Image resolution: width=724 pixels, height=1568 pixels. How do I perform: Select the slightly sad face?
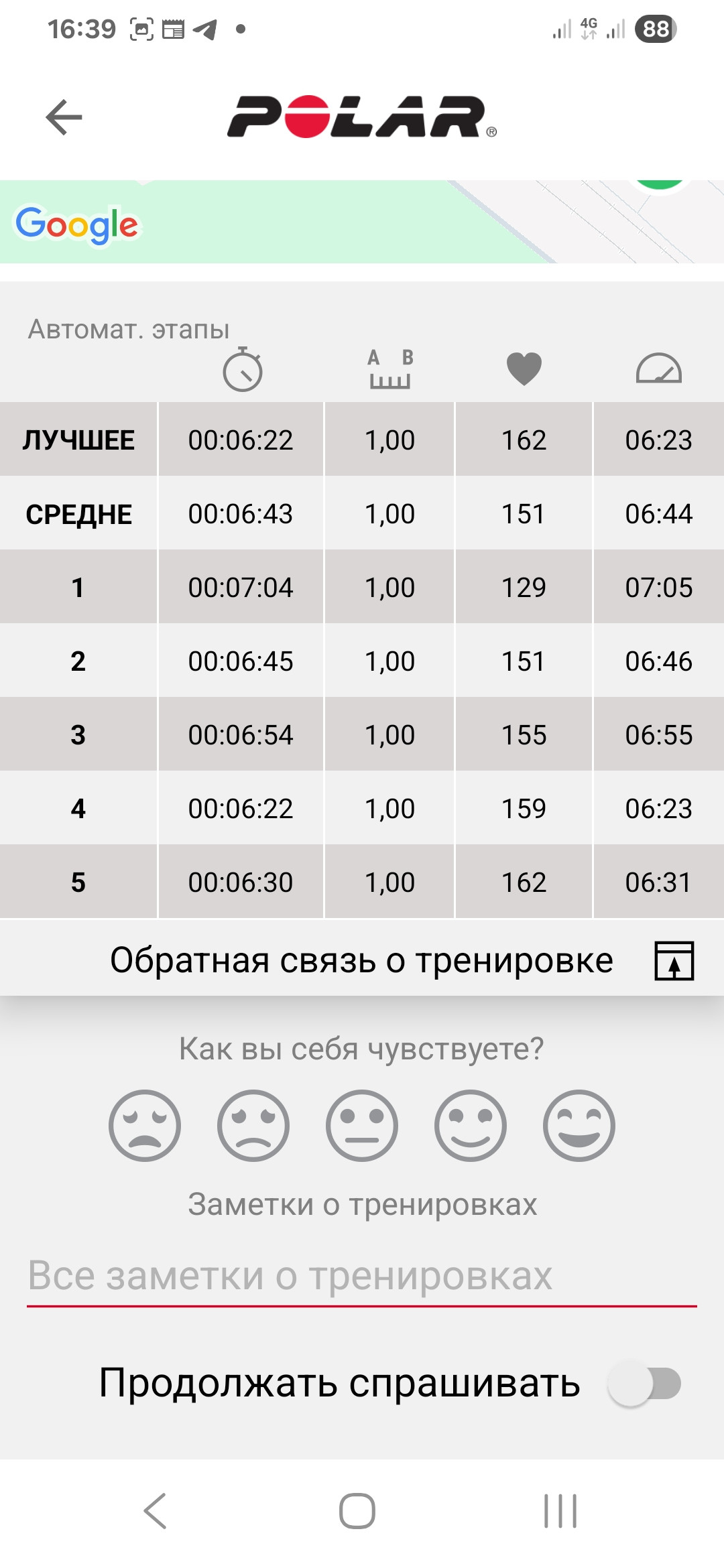coord(253,1125)
